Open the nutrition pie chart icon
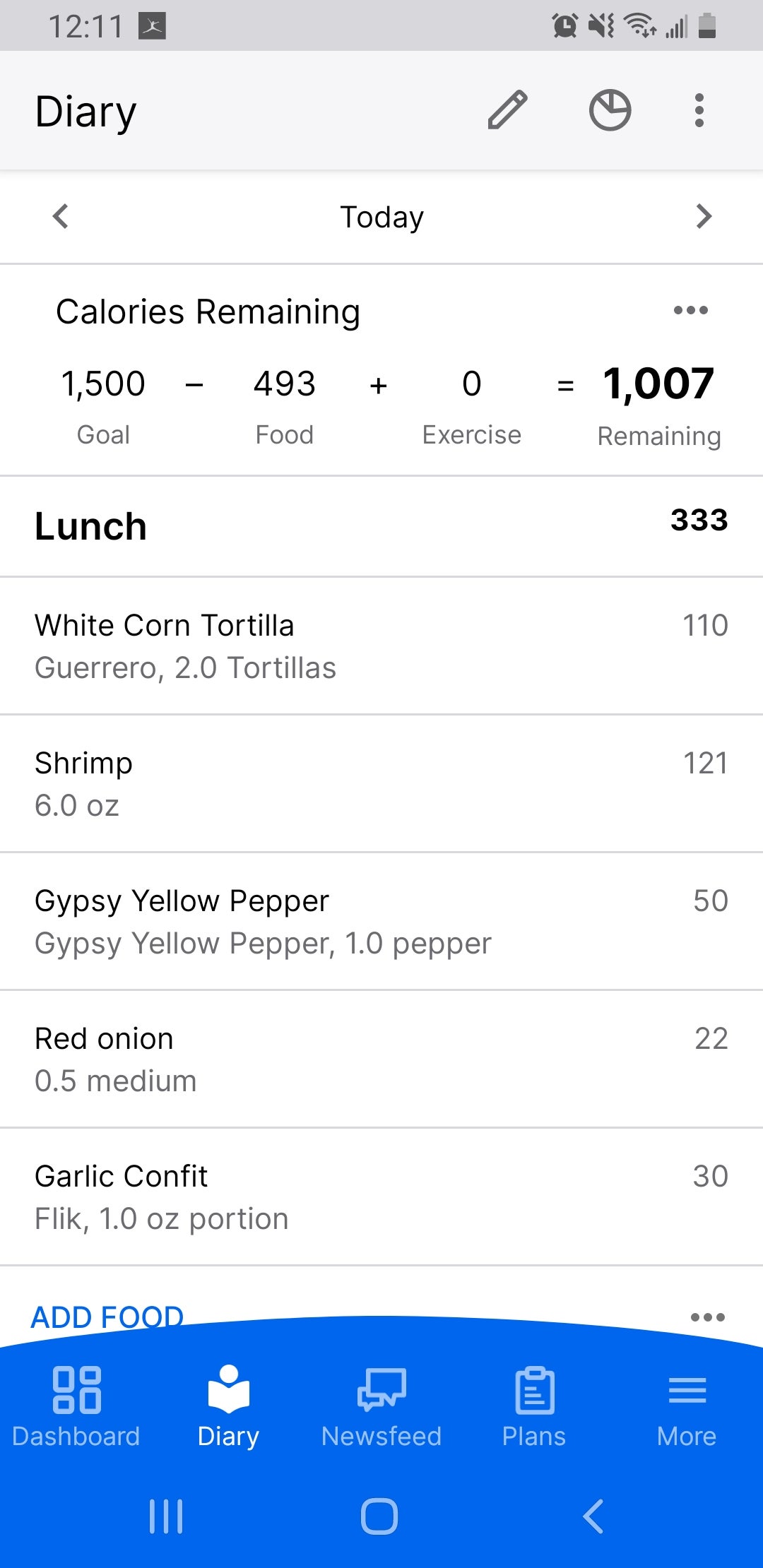This screenshot has width=763, height=1568. coord(610,110)
